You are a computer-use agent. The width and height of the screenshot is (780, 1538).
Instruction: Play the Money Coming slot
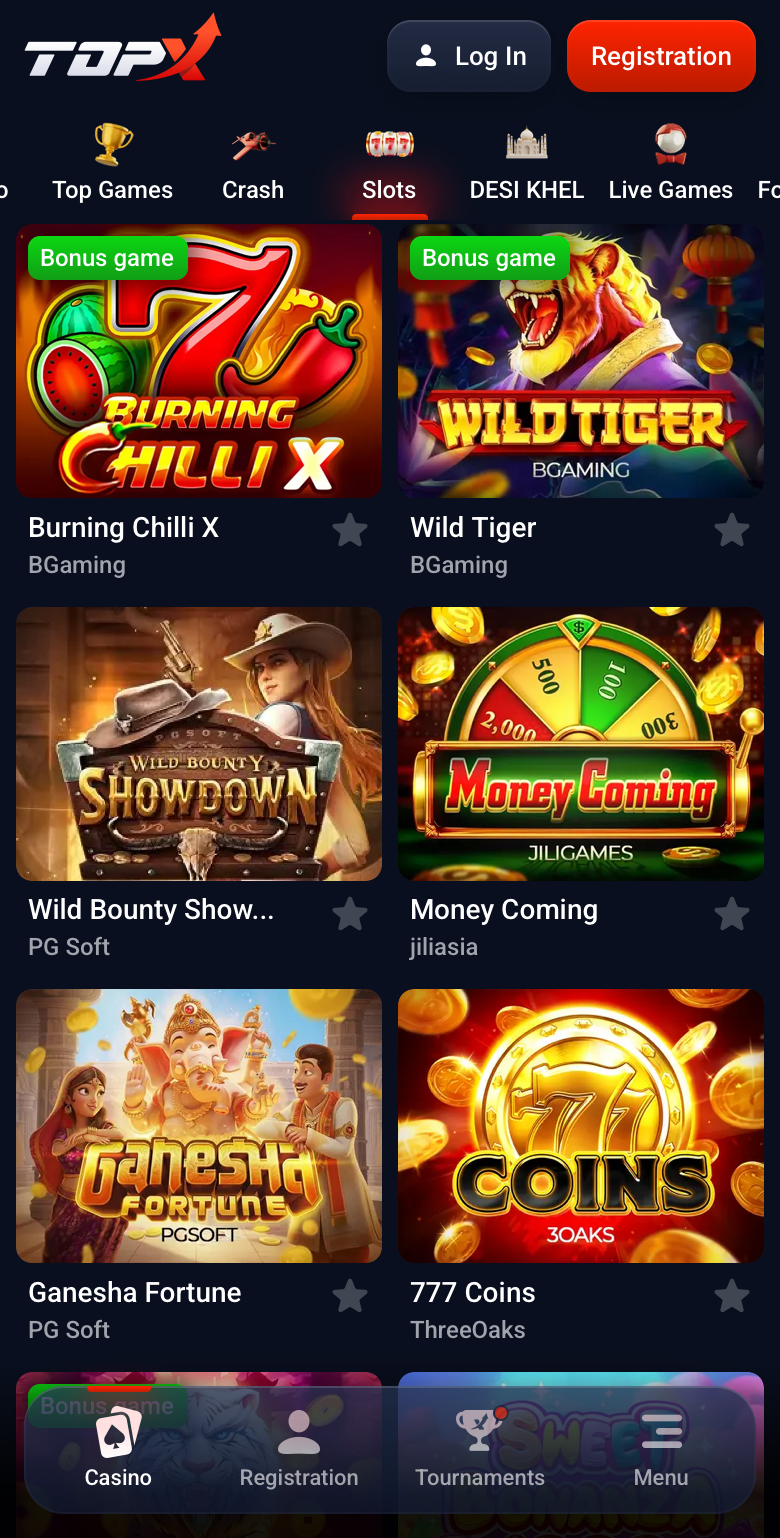[581, 744]
